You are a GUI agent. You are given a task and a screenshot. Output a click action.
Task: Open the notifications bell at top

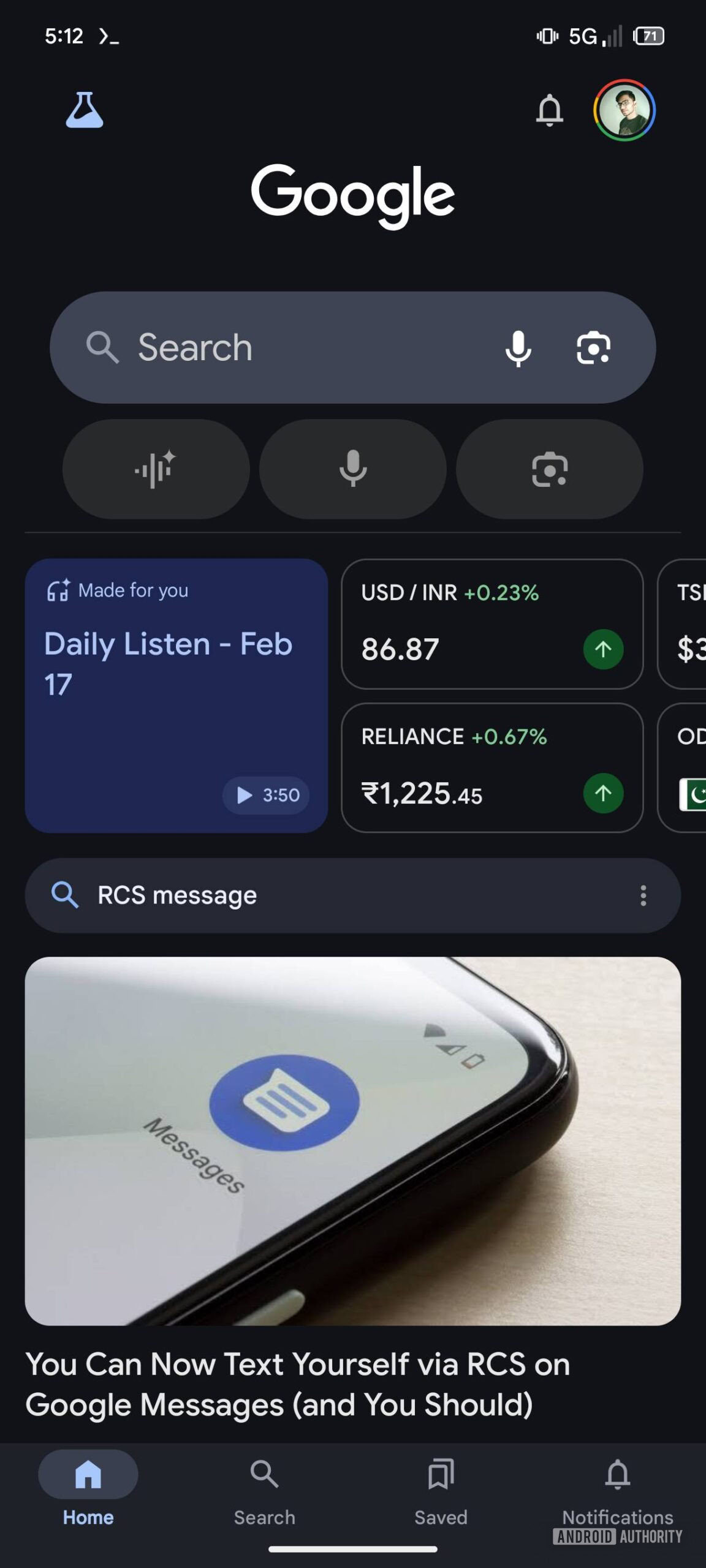point(549,110)
